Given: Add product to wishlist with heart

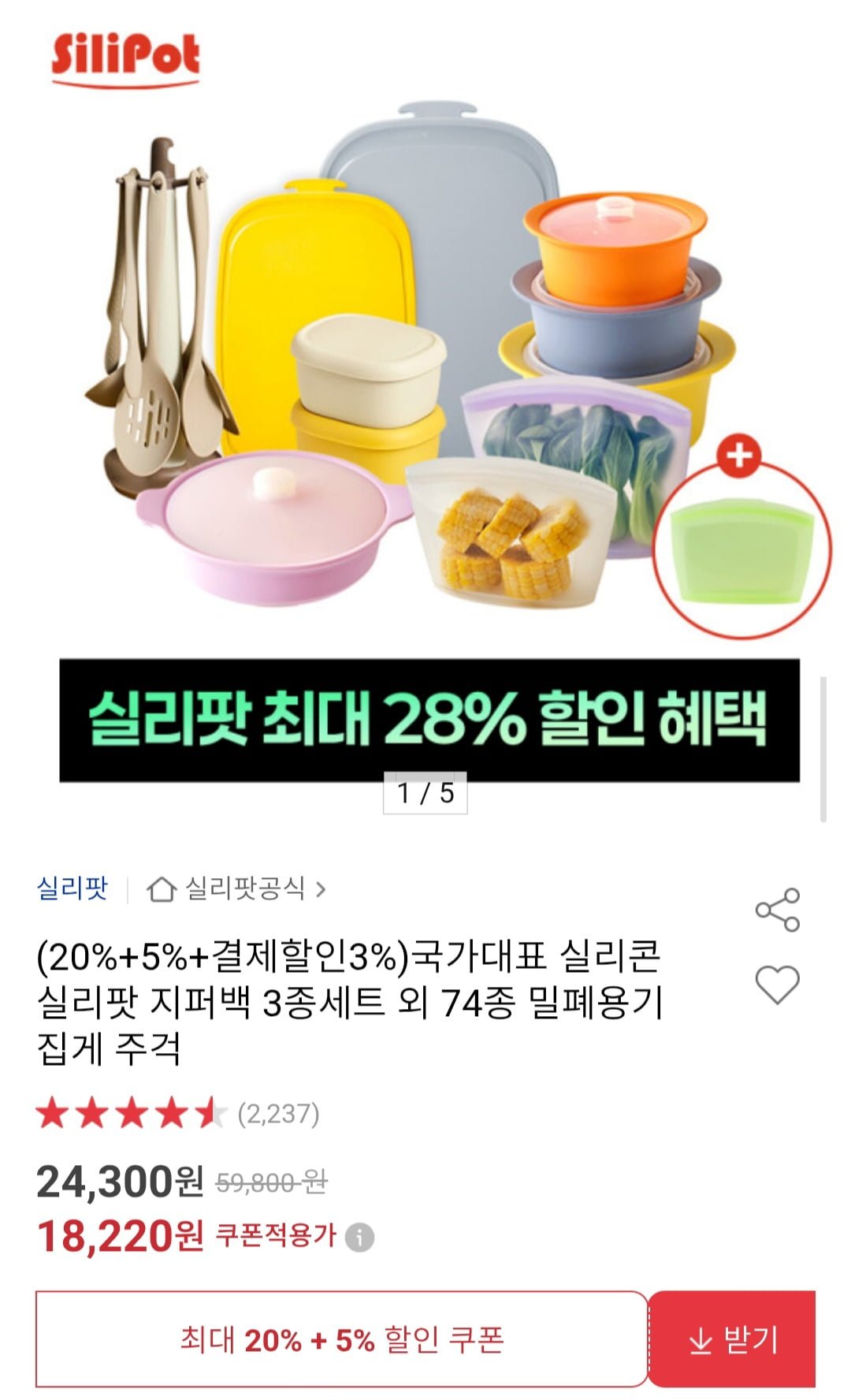Looking at the screenshot, I should (777, 984).
